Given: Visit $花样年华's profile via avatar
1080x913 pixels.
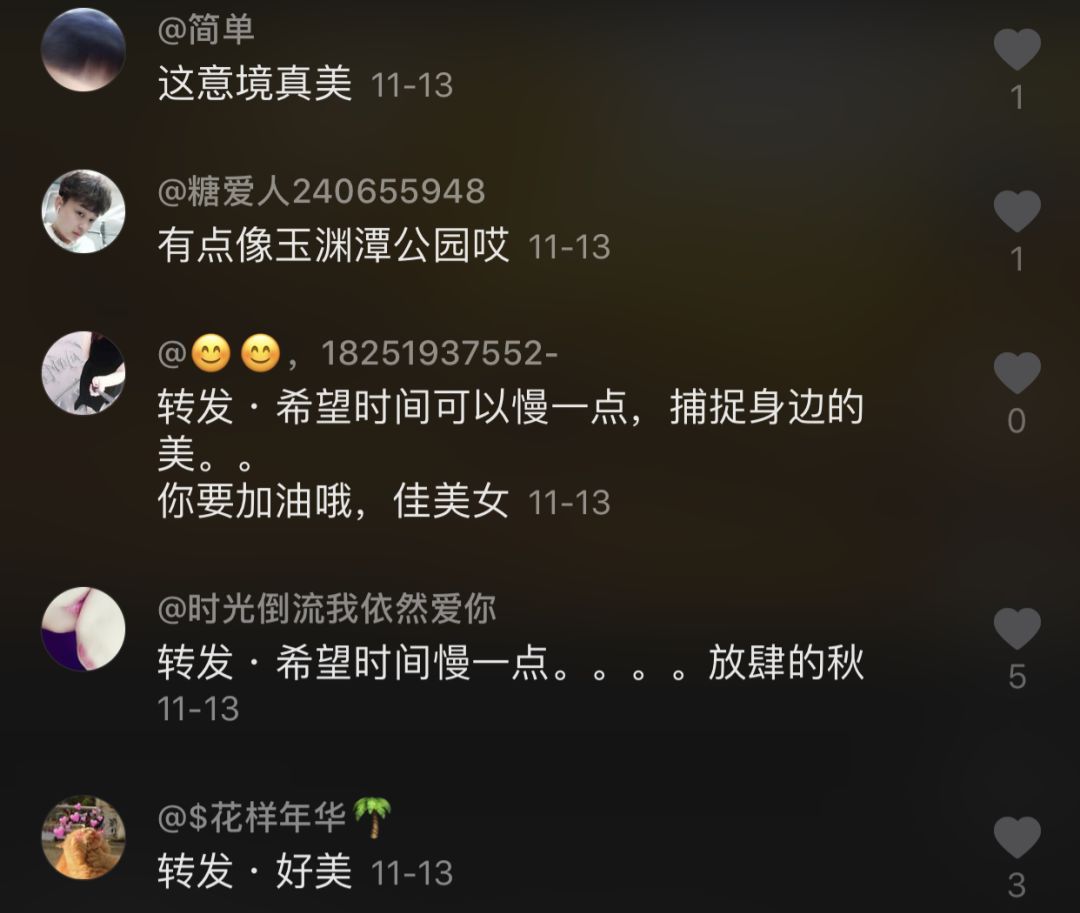Looking at the screenshot, I should pos(83,838).
